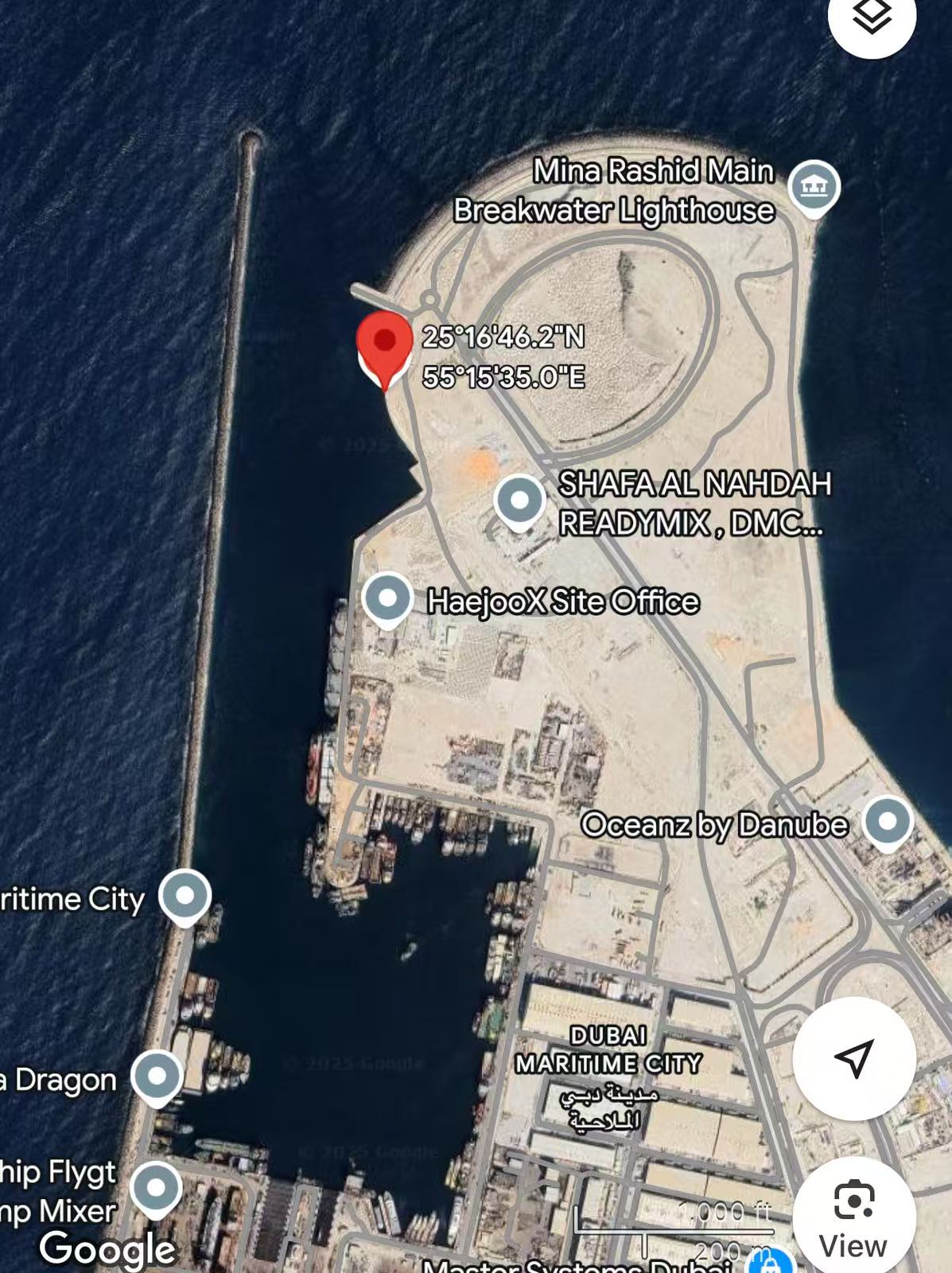Center map on my current location
This screenshot has height=1273, width=952.
coord(854,1058)
